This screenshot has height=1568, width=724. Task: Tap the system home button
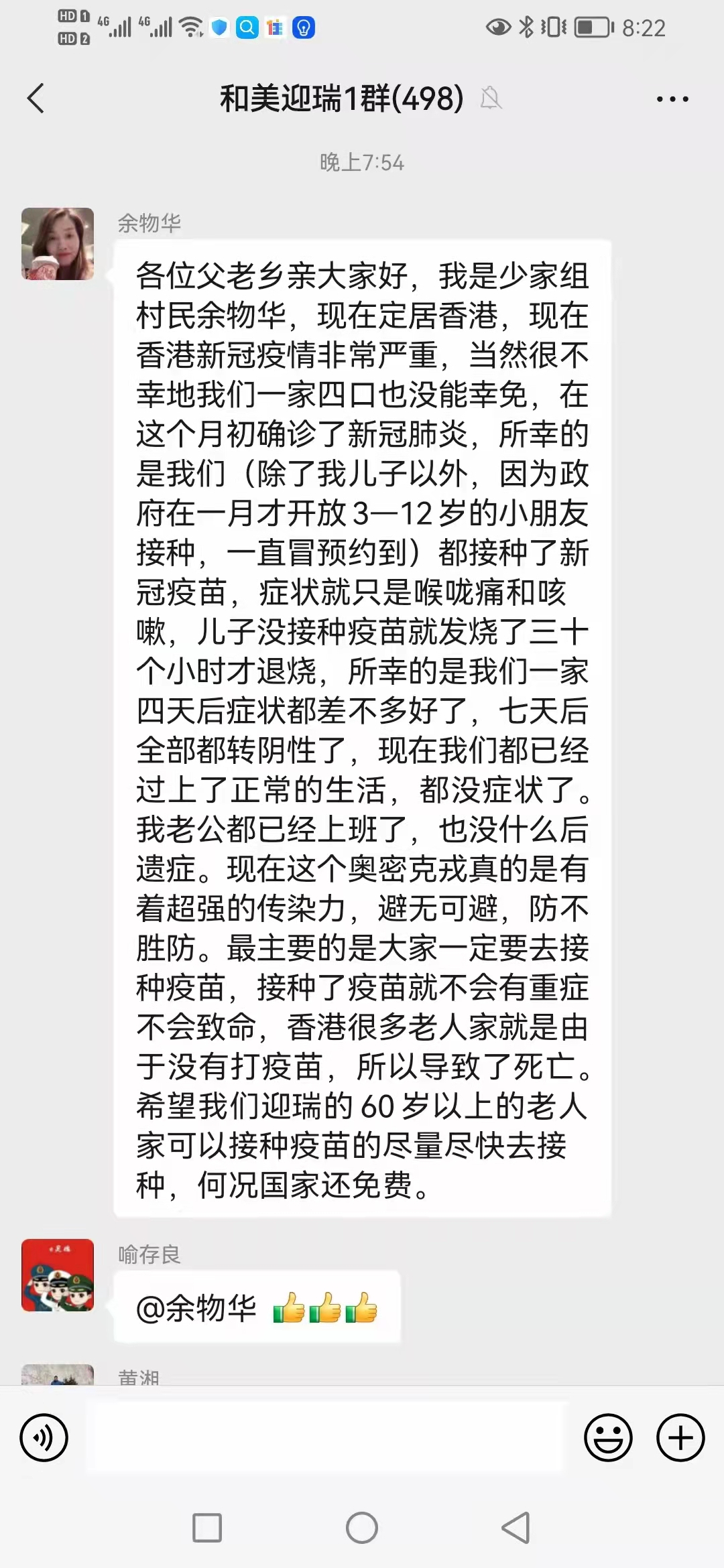362,1528
